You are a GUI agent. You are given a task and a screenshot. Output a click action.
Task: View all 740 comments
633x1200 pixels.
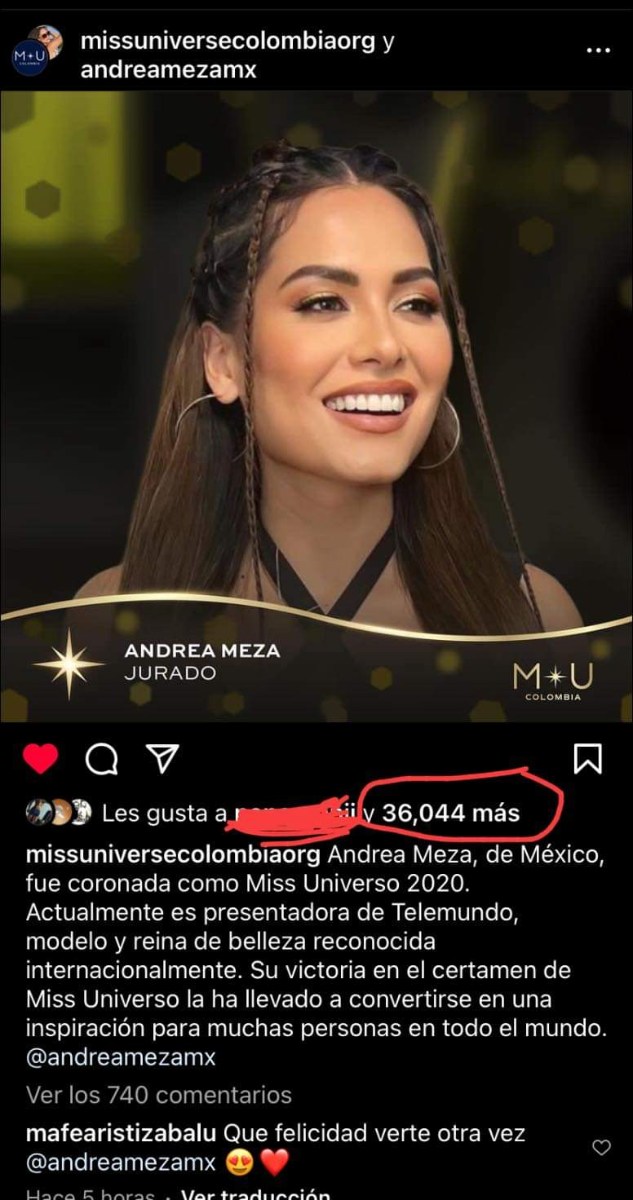pos(159,1095)
